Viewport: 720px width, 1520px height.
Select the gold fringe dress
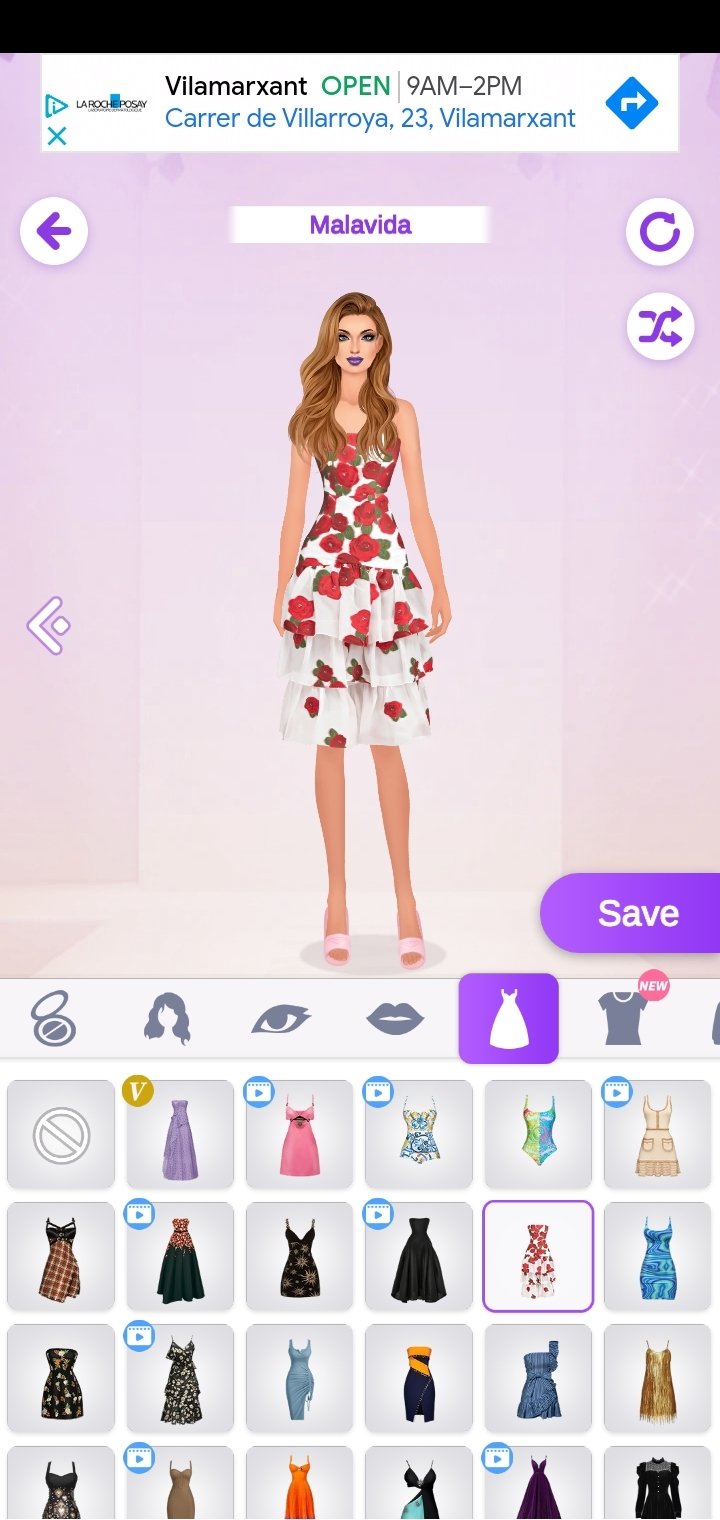658,1379
